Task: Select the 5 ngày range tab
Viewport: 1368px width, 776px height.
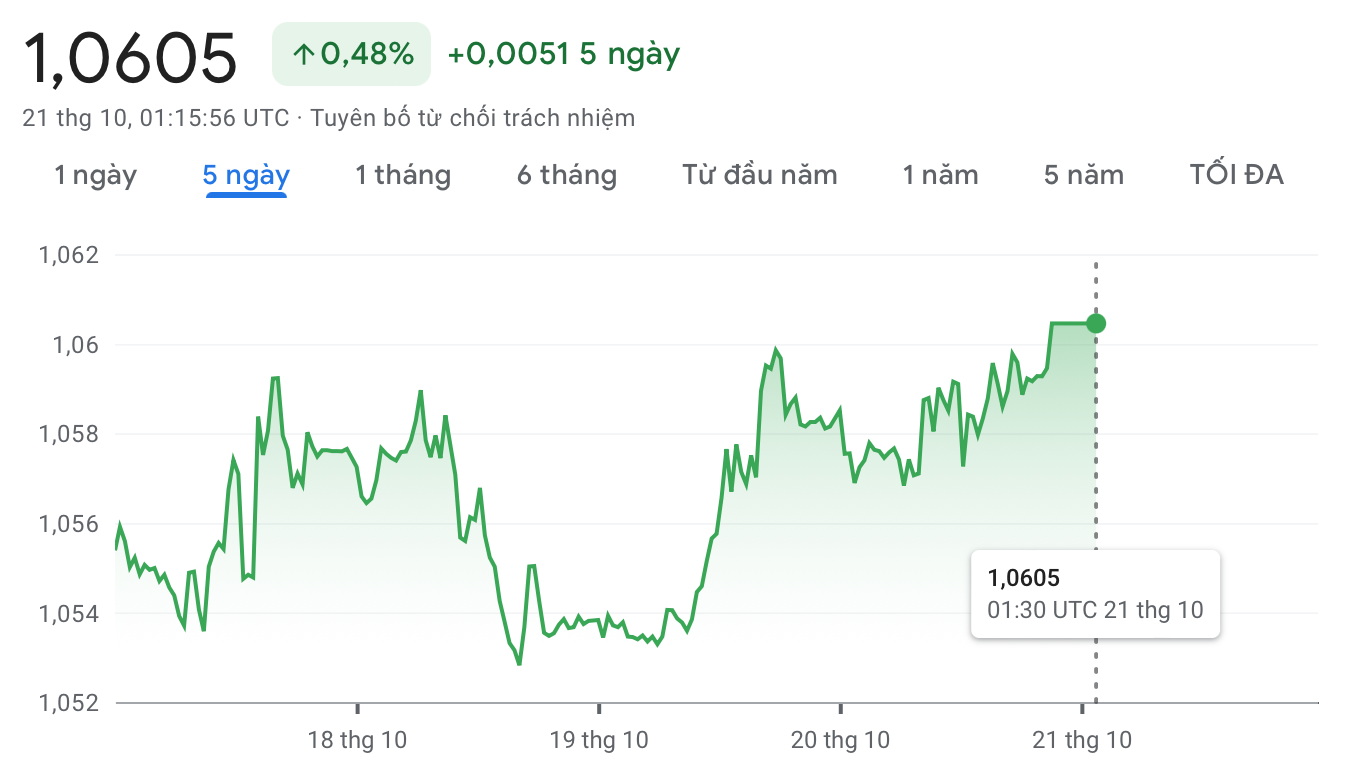Action: coord(246,176)
